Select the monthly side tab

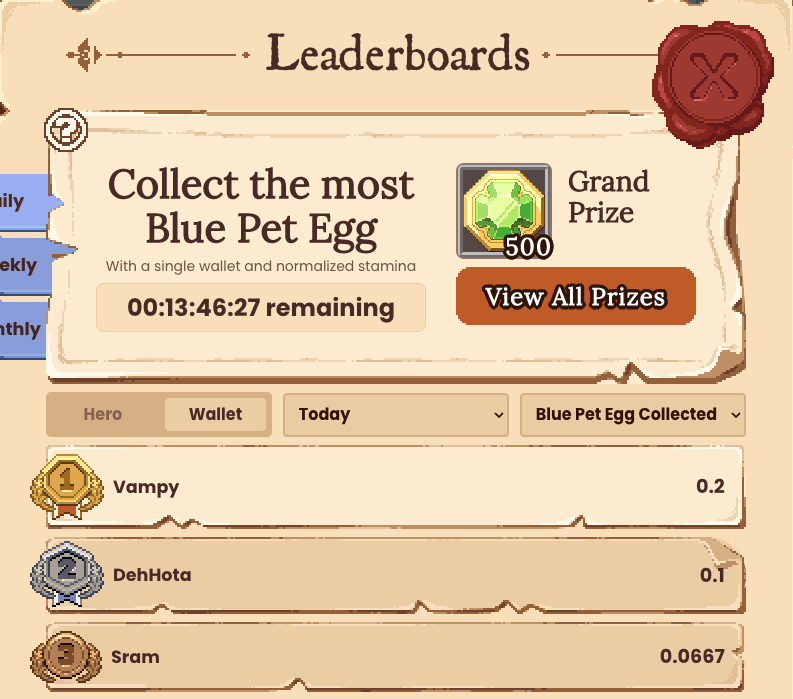pyautogui.click(x=24, y=329)
